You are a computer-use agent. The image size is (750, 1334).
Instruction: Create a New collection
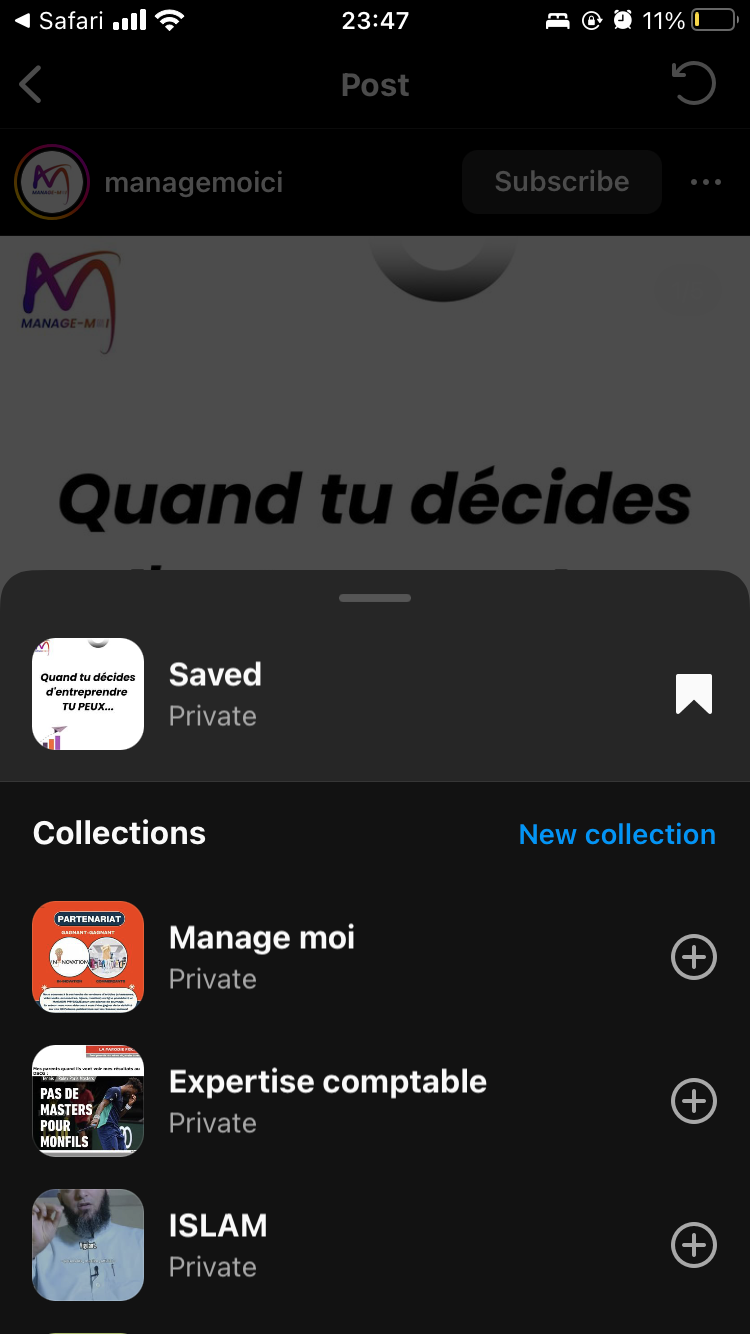click(x=617, y=834)
